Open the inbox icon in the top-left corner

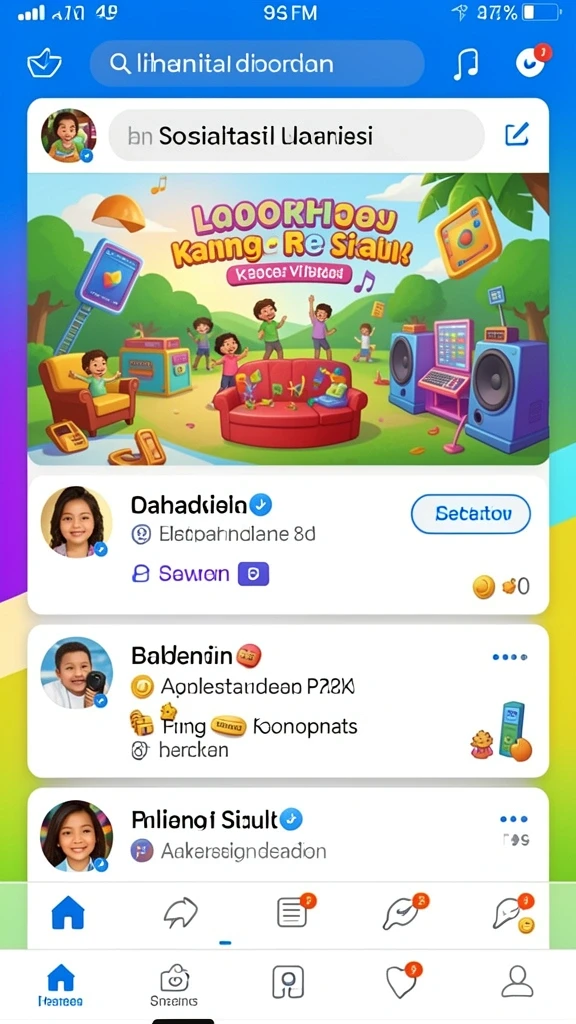(x=44, y=64)
